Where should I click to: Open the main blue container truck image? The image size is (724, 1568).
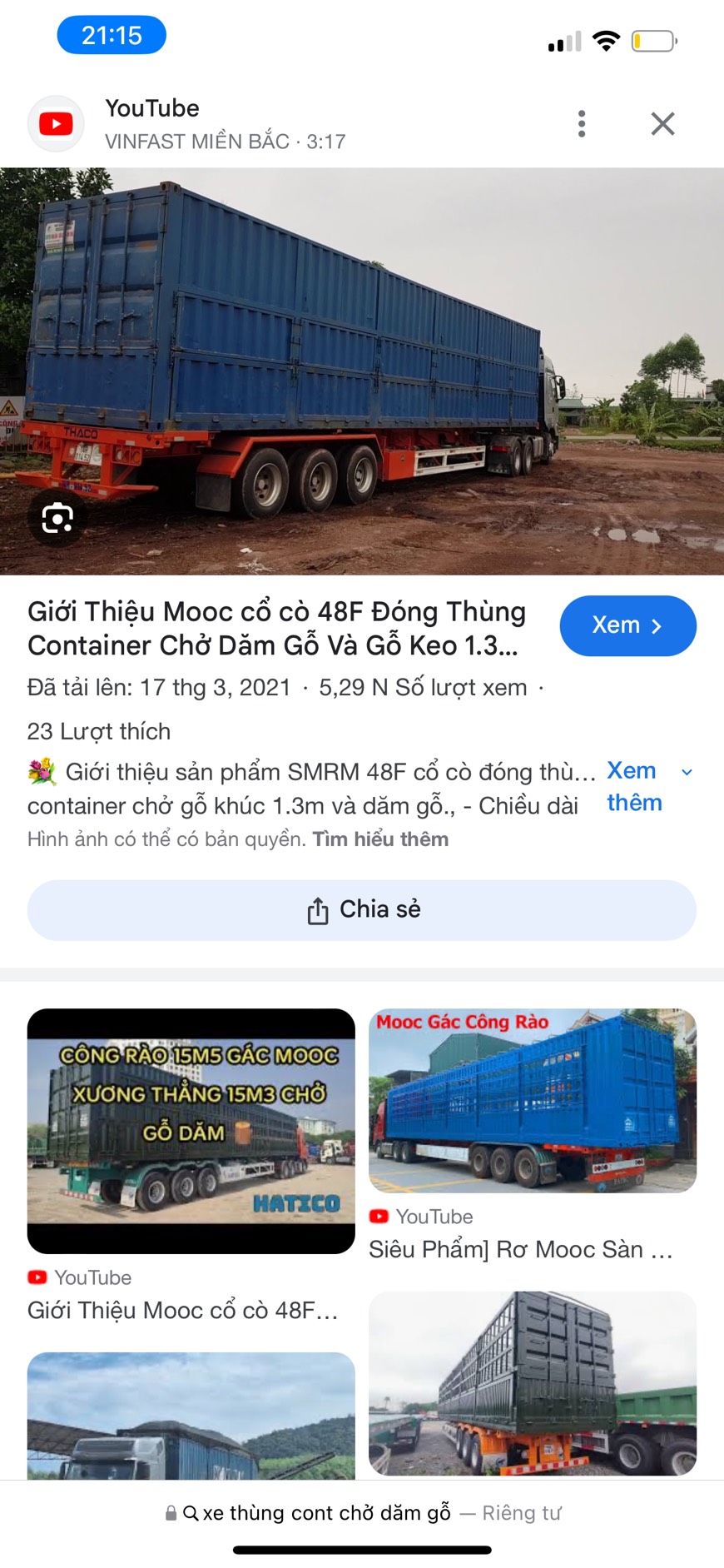pyautogui.click(x=362, y=371)
